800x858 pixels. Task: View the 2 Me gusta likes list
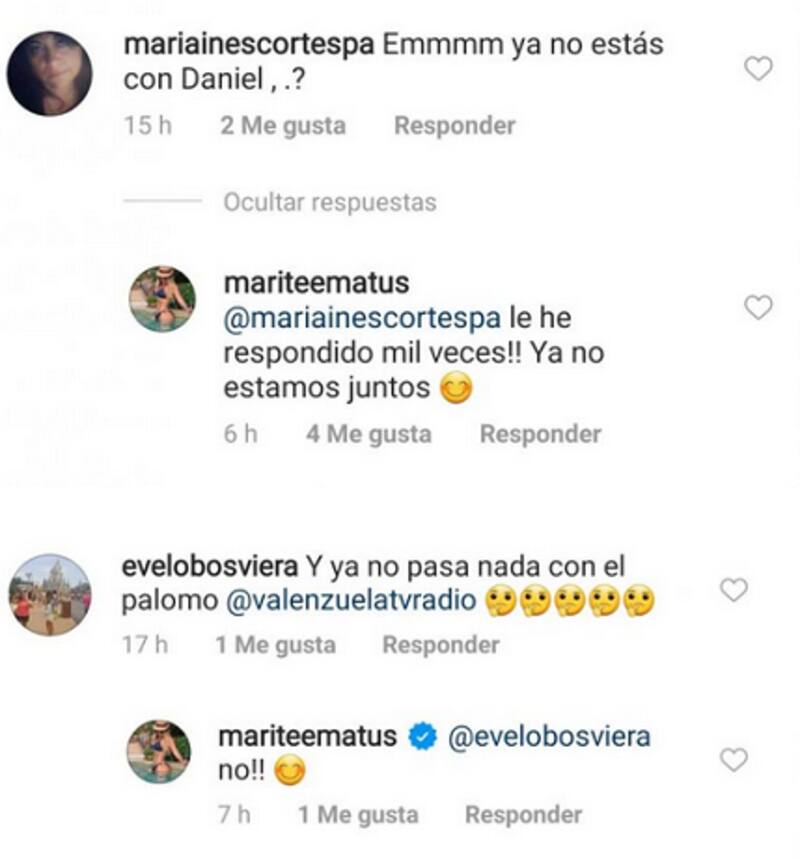click(283, 126)
